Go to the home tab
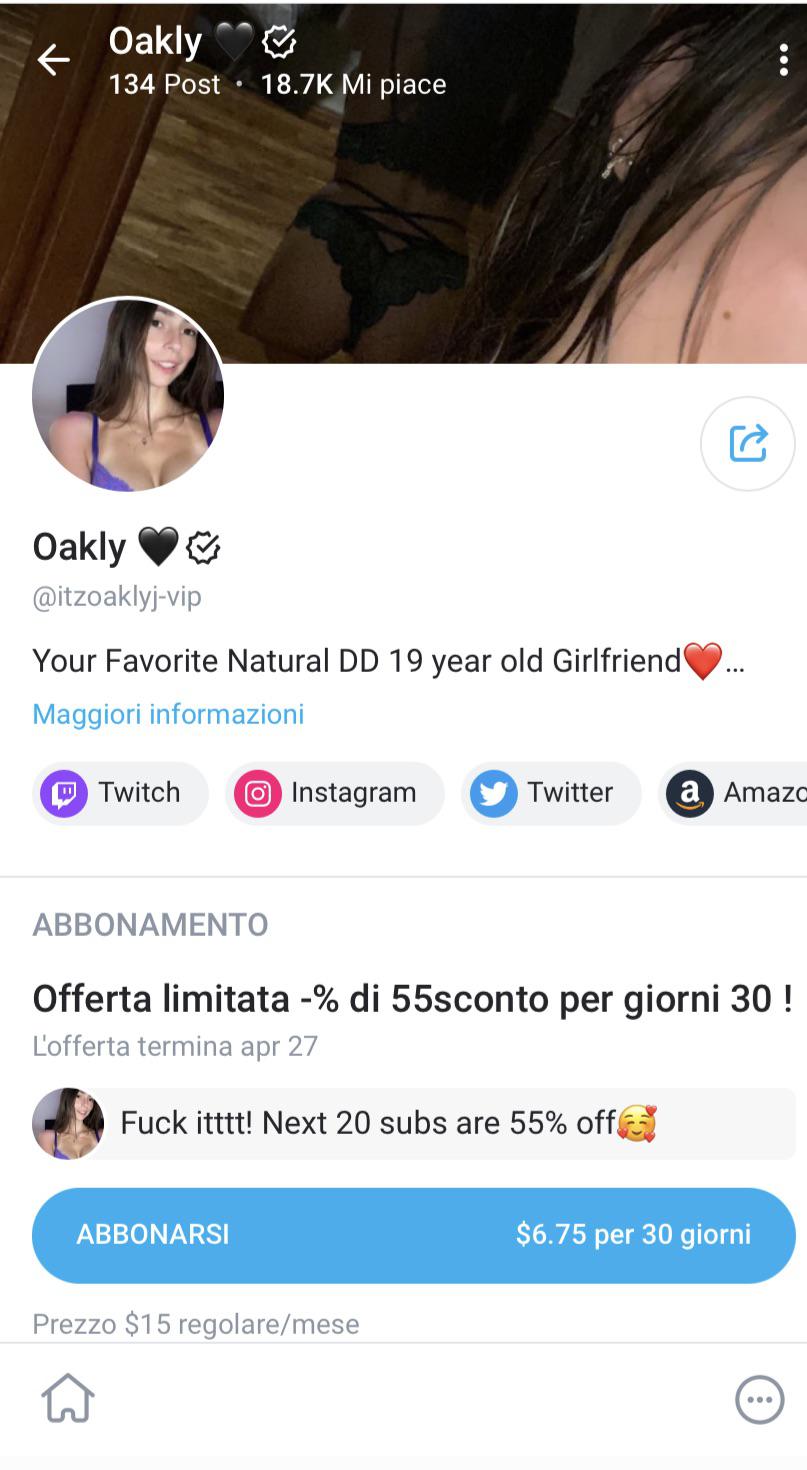 [x=68, y=1398]
